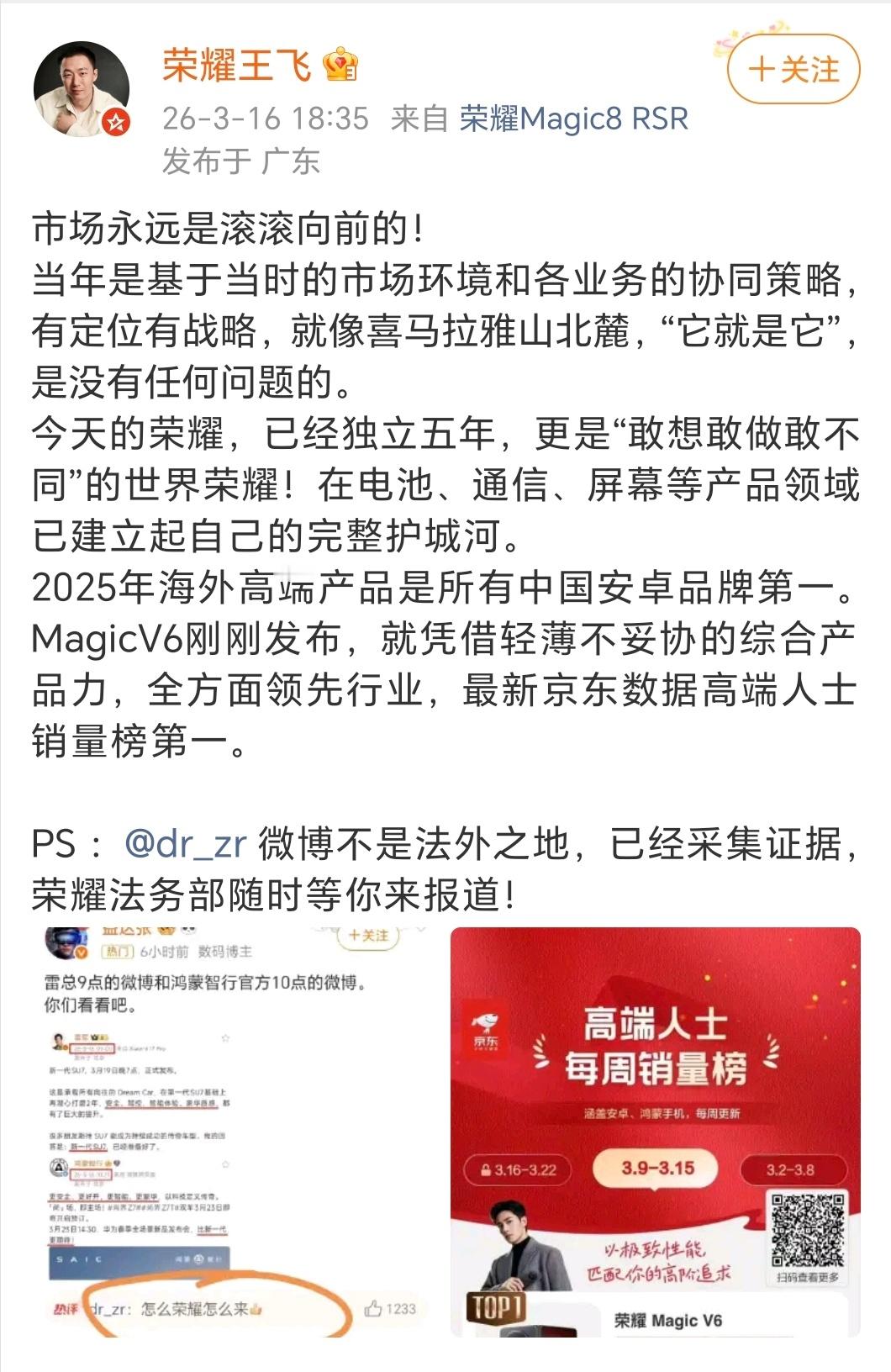Switch to the 3.2-3.8 week tab
The image size is (891, 1372).
click(790, 1170)
